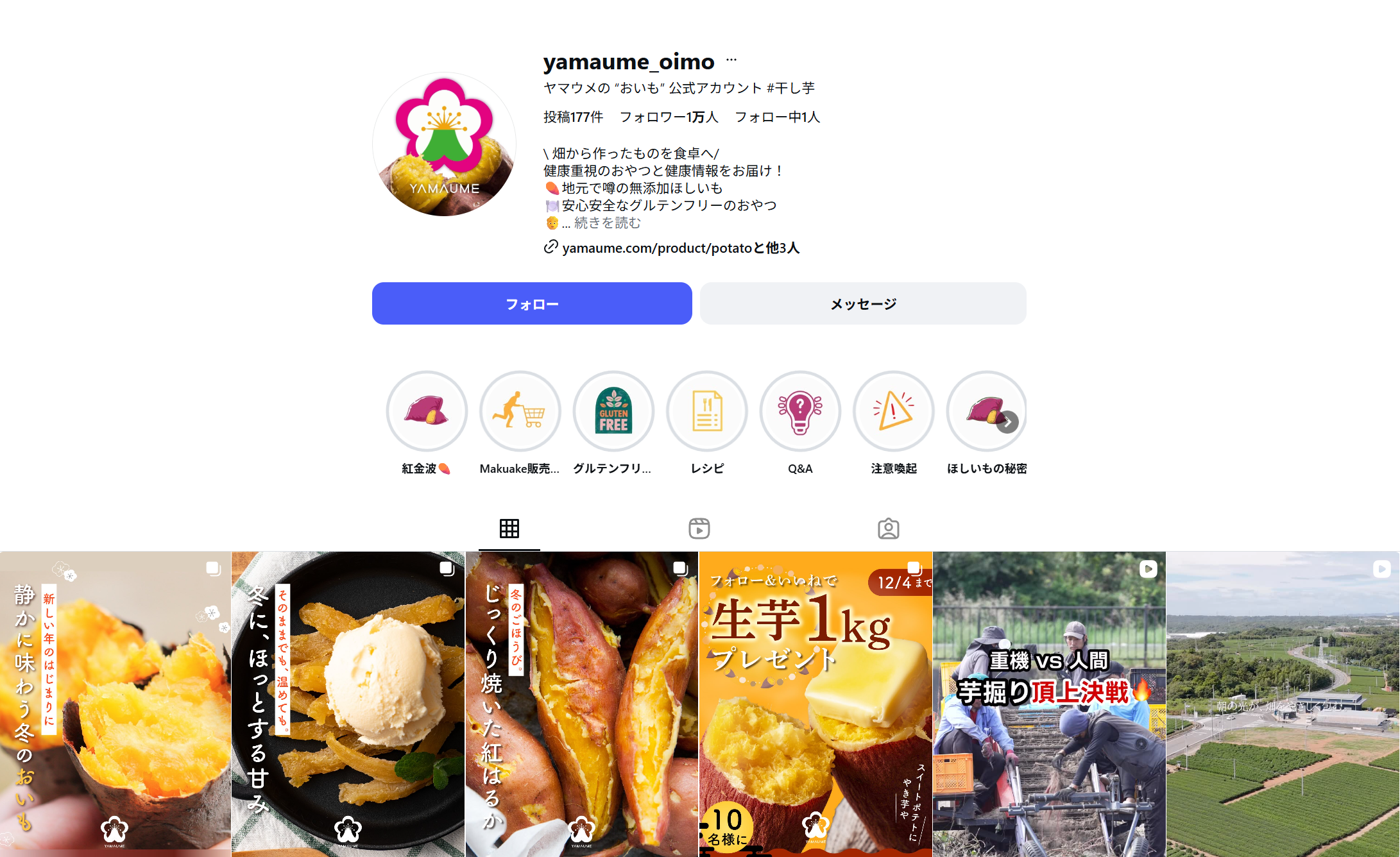View followers list showing フォロワー1万人
This screenshot has height=857, width=1400.
[x=669, y=117]
